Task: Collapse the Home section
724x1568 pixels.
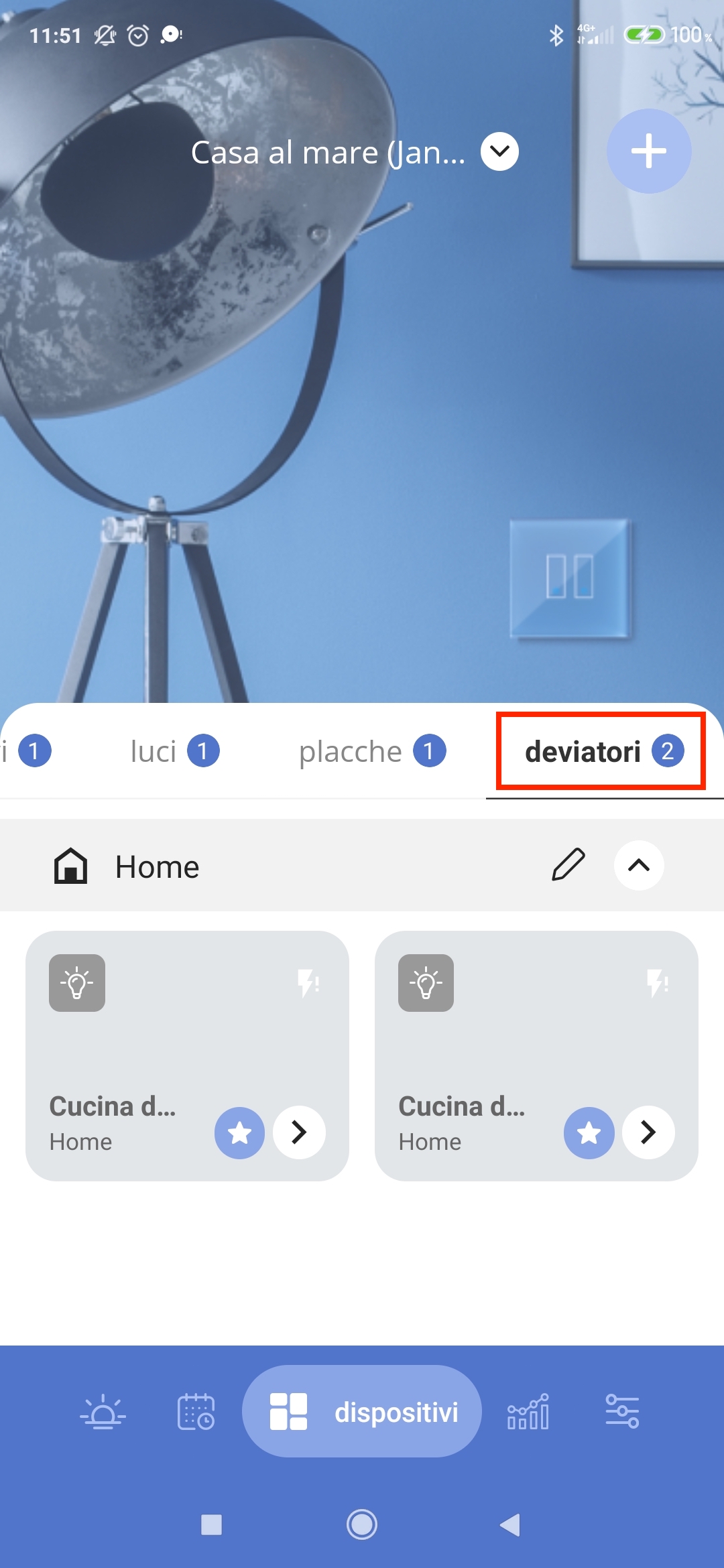Action: 639,865
